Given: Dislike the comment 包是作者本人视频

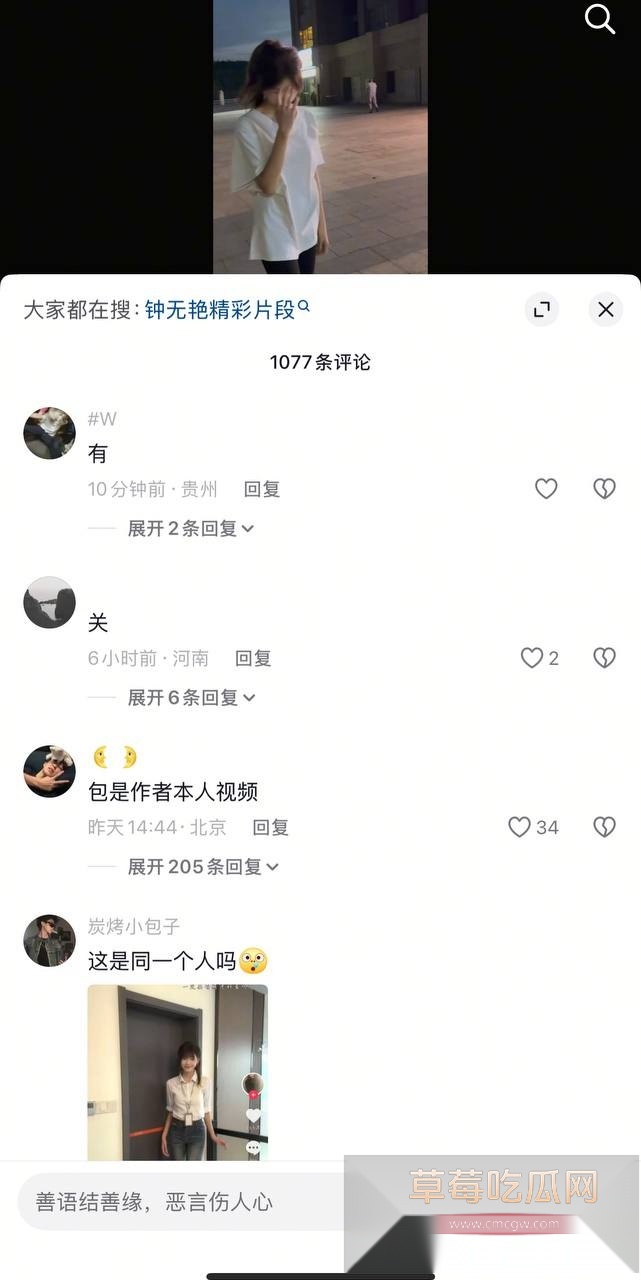Looking at the screenshot, I should [x=604, y=827].
